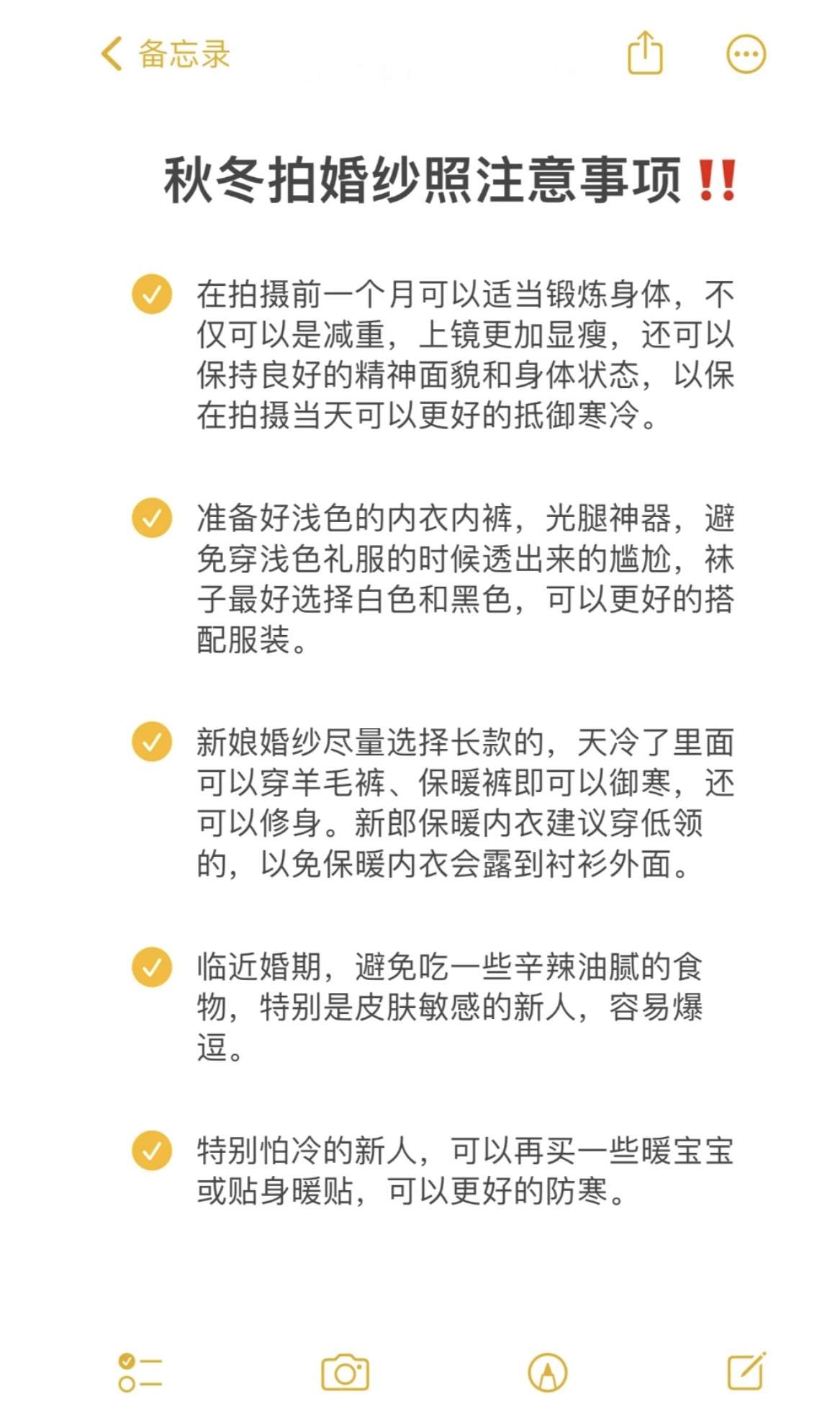Image resolution: width=840 pixels, height=1407 pixels.
Task: Compose a new note
Action: pos(746,1371)
